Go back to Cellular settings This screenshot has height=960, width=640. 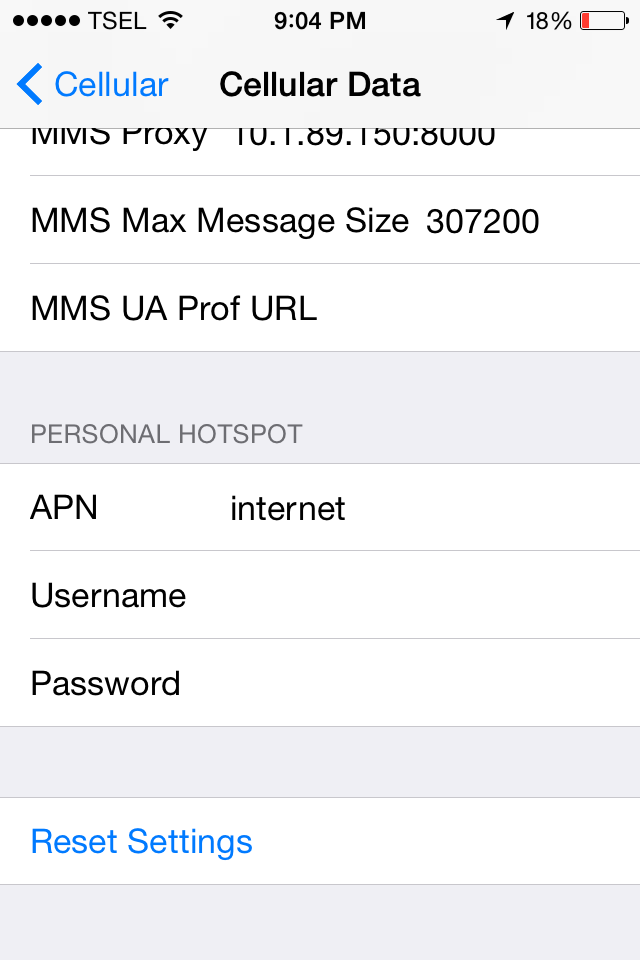pos(92,85)
